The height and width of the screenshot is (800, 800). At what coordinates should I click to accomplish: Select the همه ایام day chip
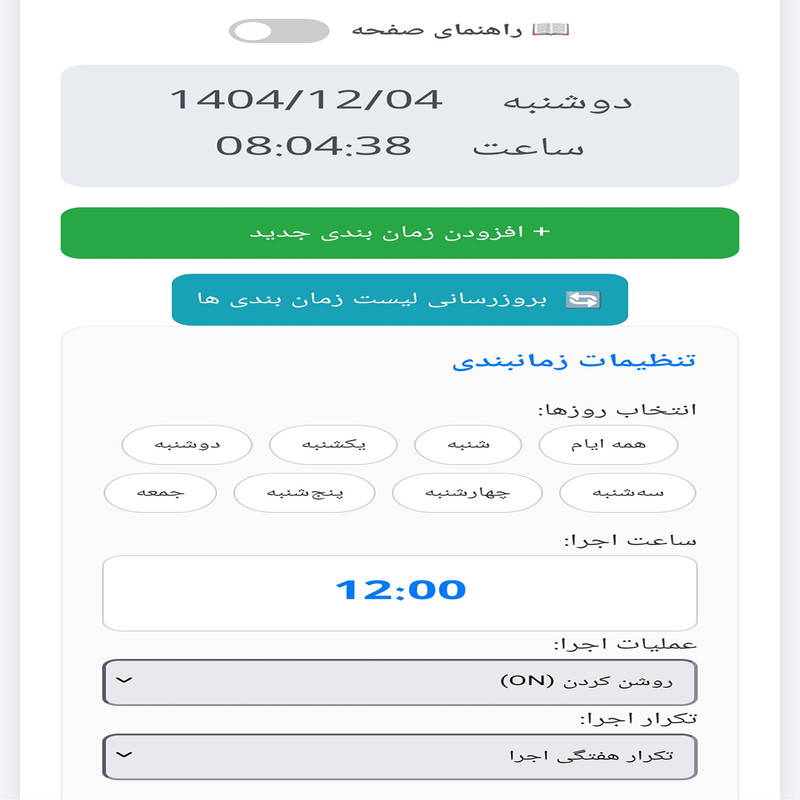[608, 445]
